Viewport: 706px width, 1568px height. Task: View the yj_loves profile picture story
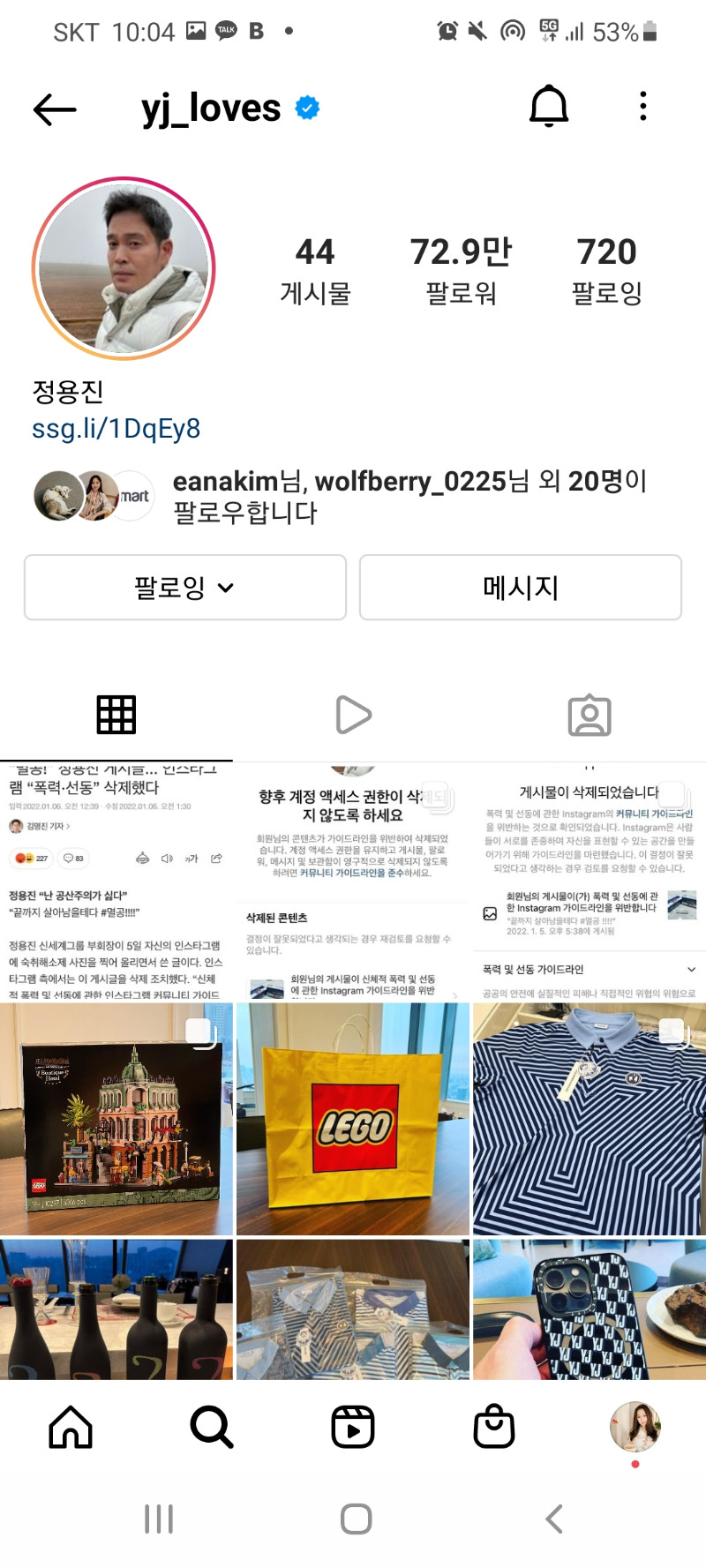click(124, 268)
